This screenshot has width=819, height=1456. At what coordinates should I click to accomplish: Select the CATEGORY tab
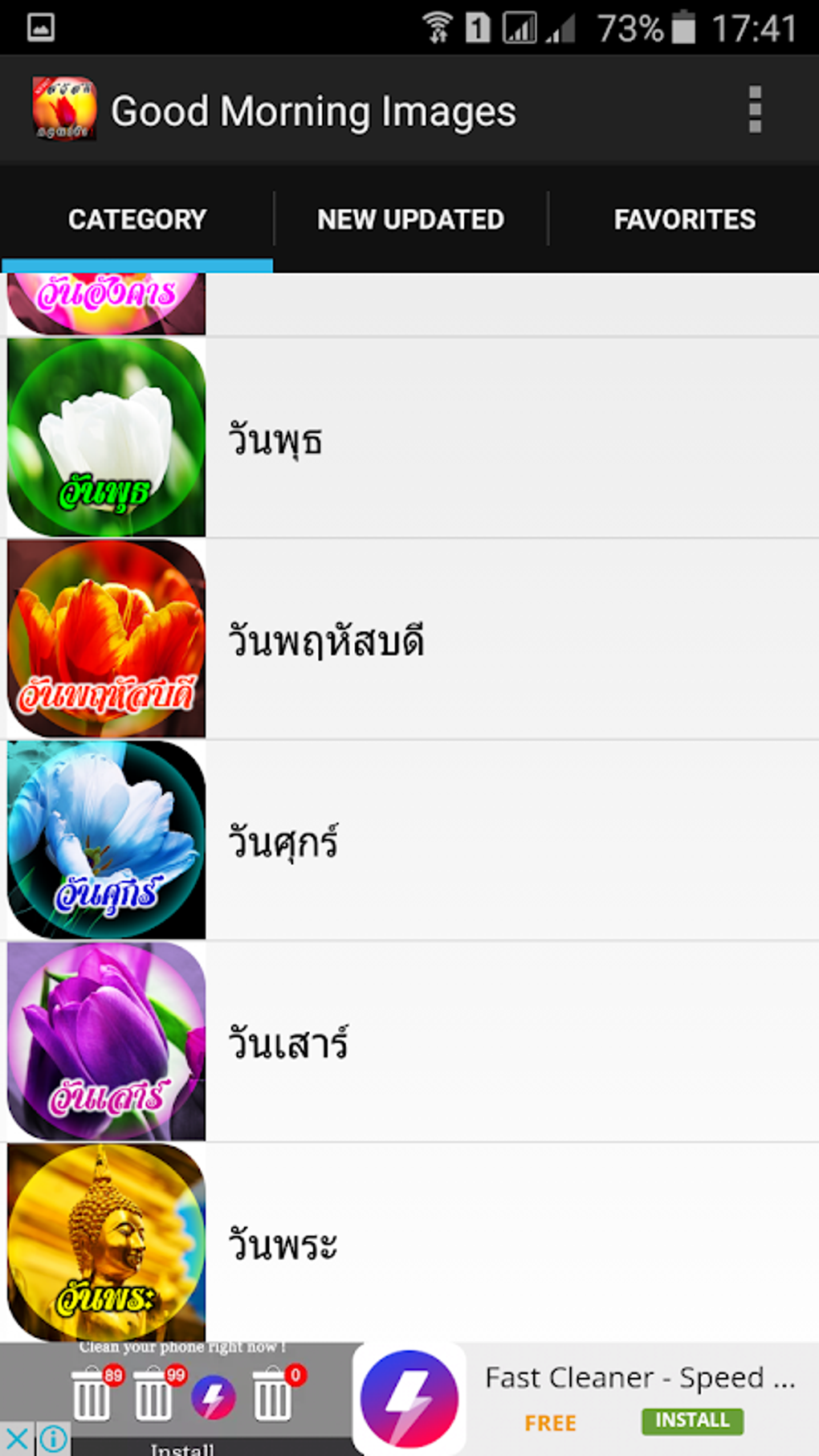(137, 219)
